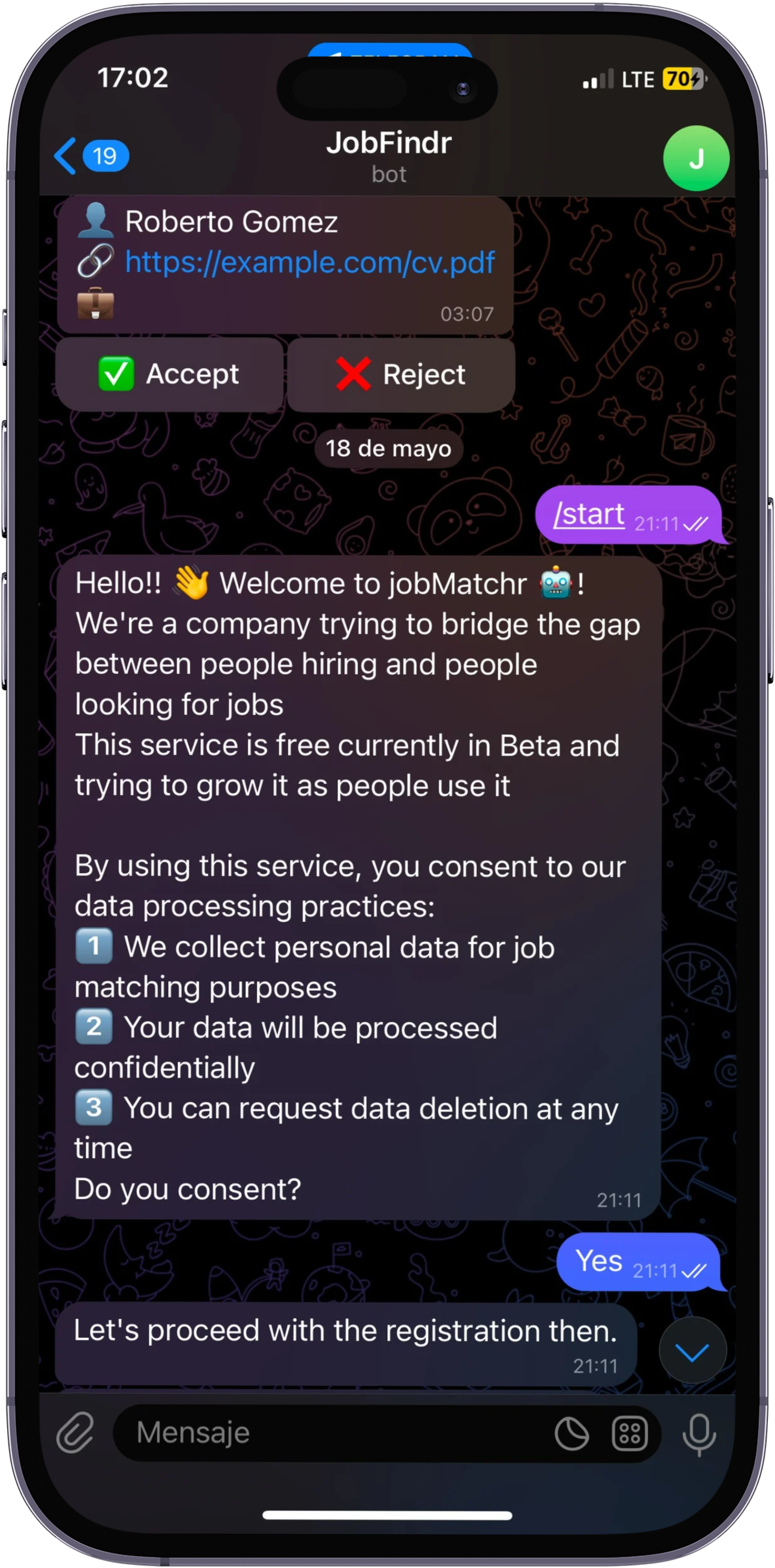Image resolution: width=775 pixels, height=1568 pixels.
Task: Open the JobFindr bot profile avatar
Action: [x=695, y=158]
